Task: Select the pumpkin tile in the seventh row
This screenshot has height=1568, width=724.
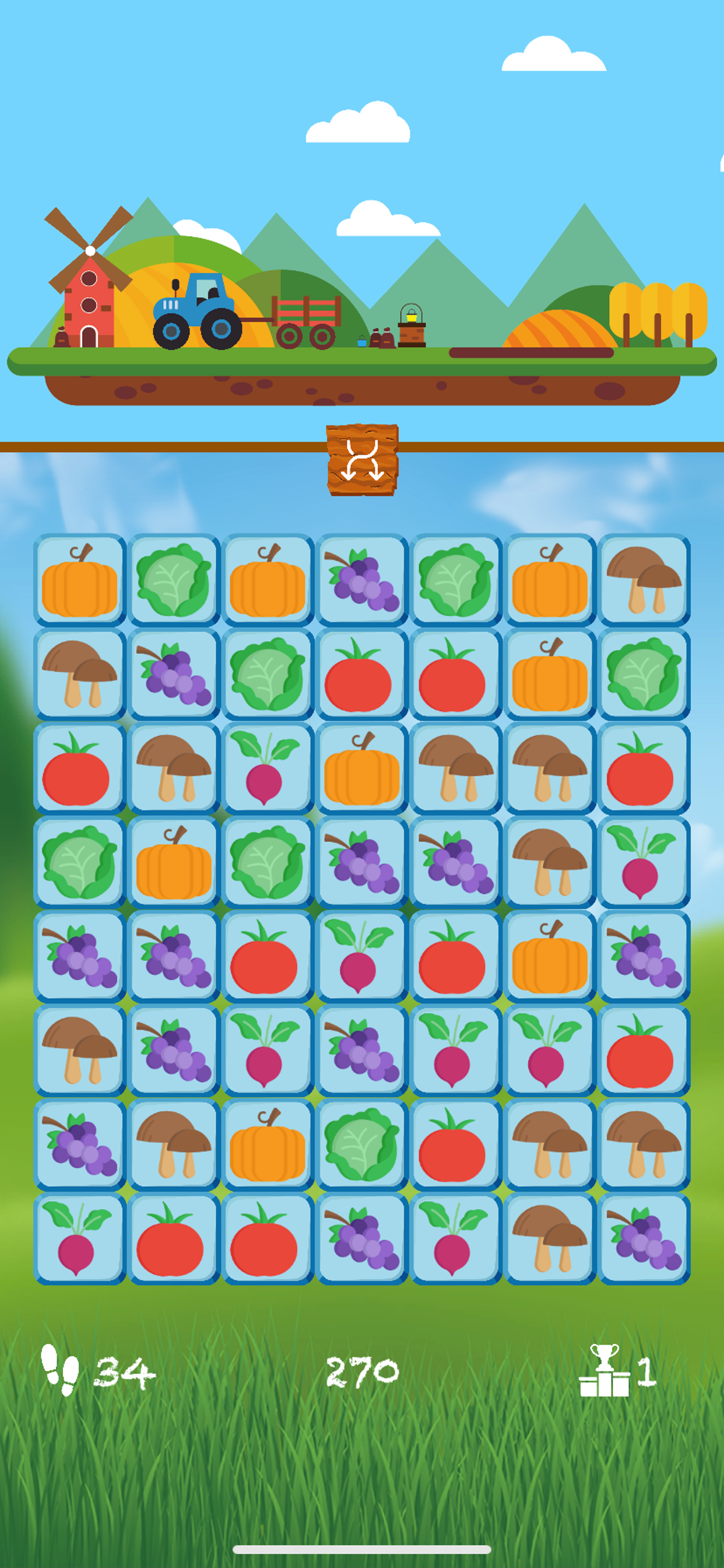Action: point(268,1144)
